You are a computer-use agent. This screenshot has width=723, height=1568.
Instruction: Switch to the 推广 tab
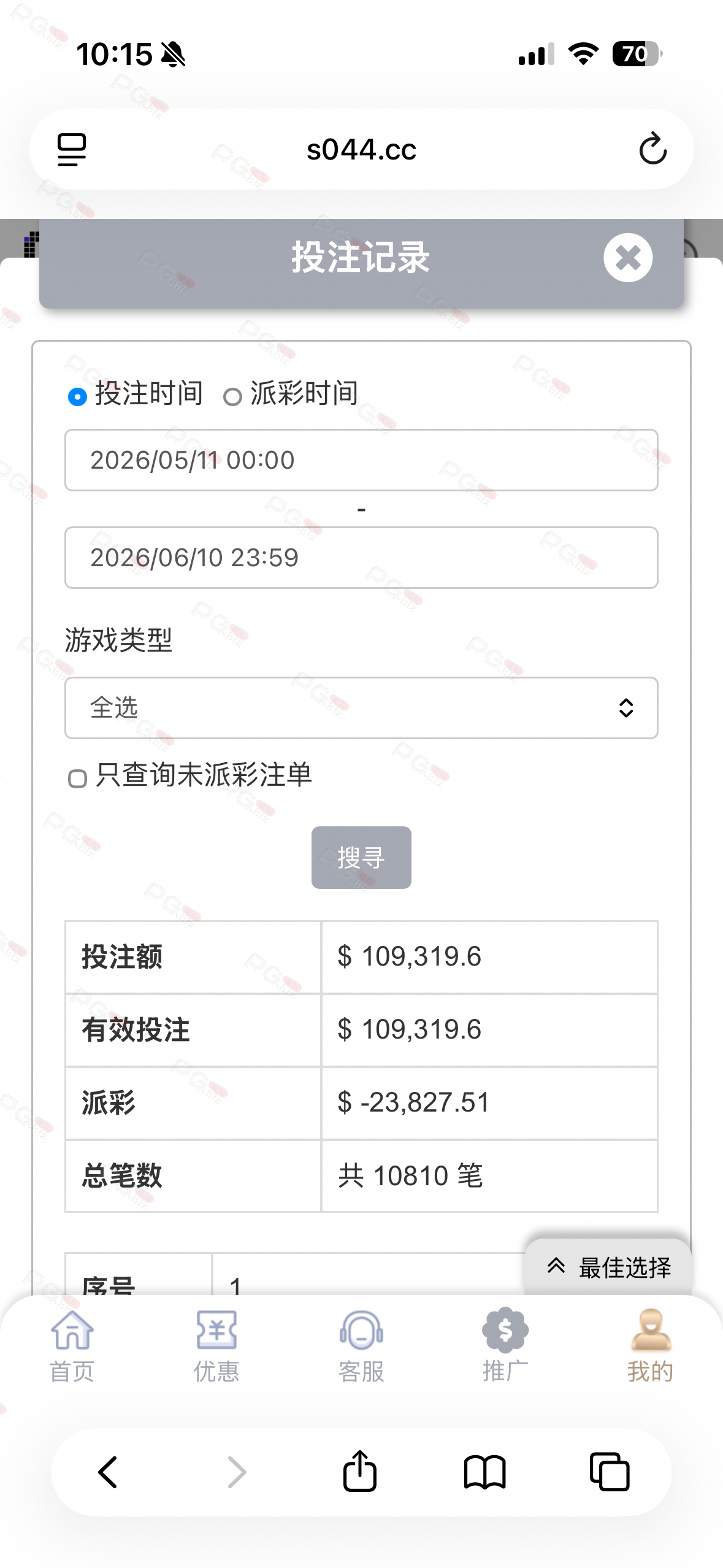click(505, 1346)
